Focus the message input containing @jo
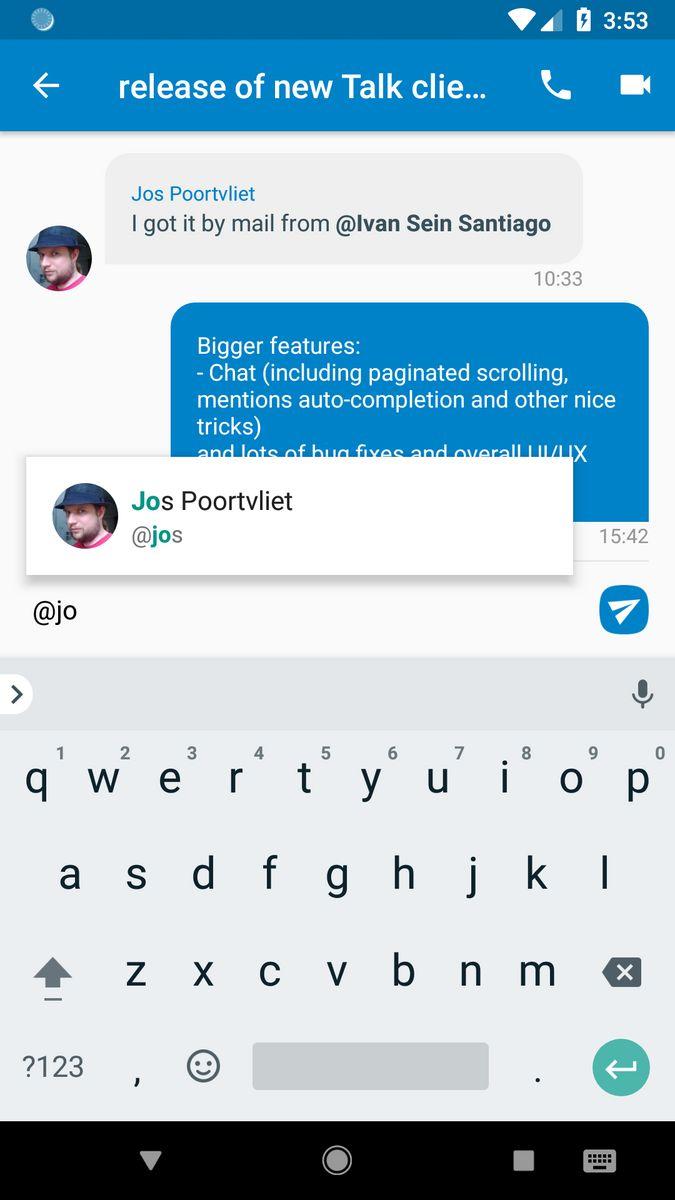The height and width of the screenshot is (1200, 675). pos(300,611)
